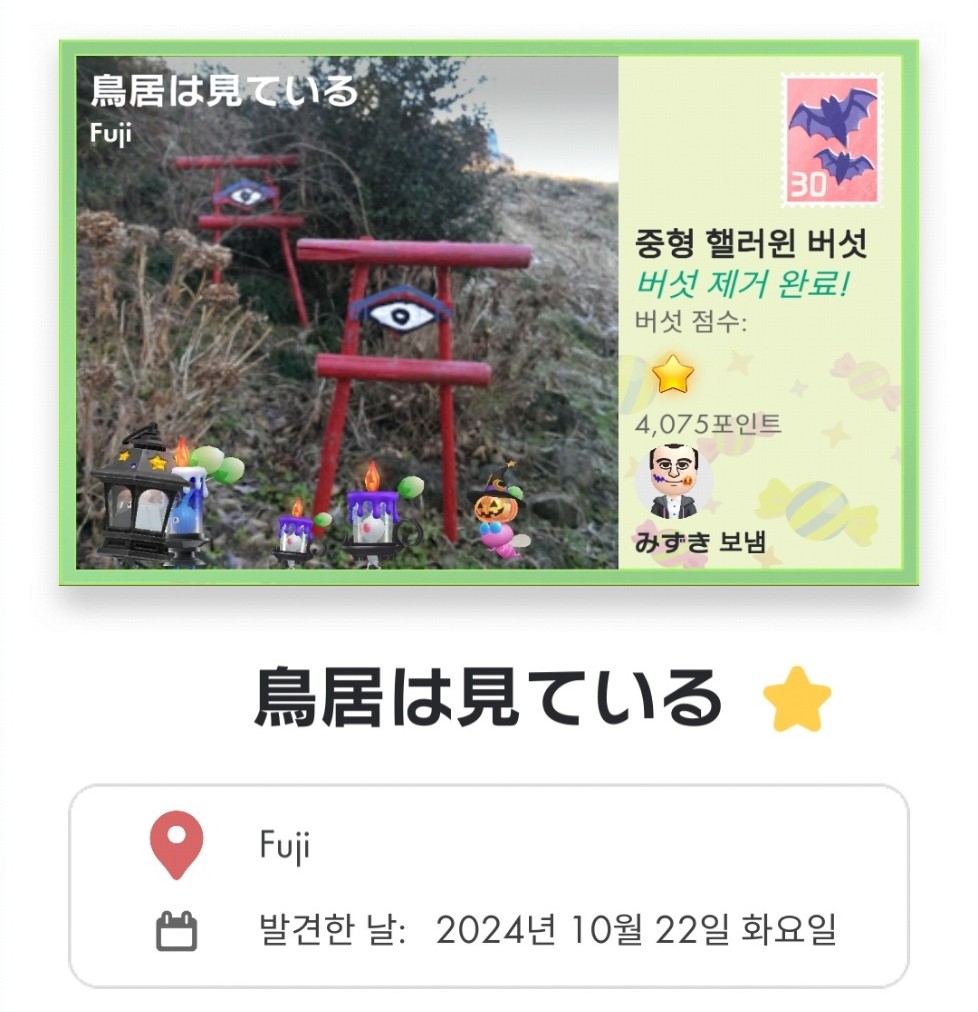Image resolution: width=978 pixels, height=1012 pixels.
Task: Toggle the favorite star beside the postcard title
Action: 796,699
